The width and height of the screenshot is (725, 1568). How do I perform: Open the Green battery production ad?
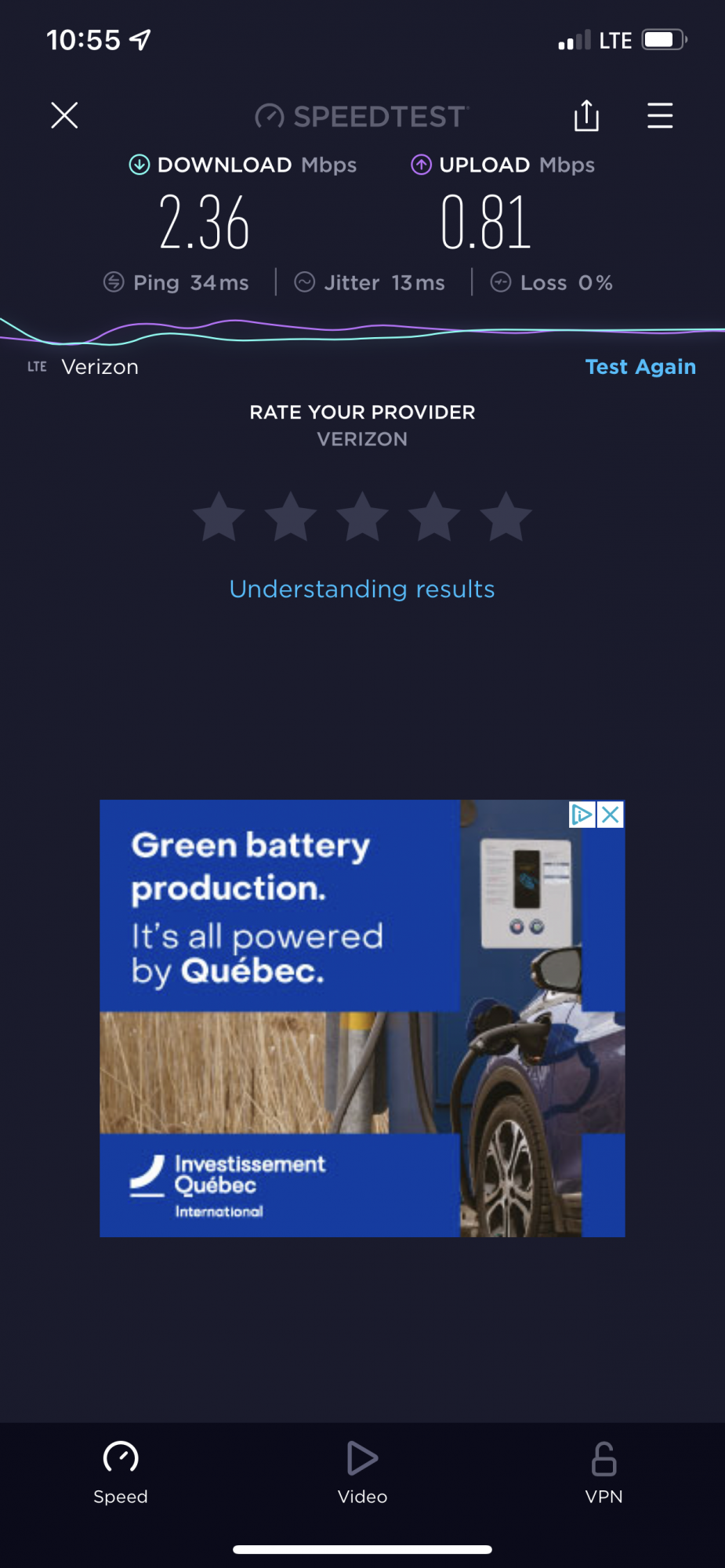tap(314, 1019)
